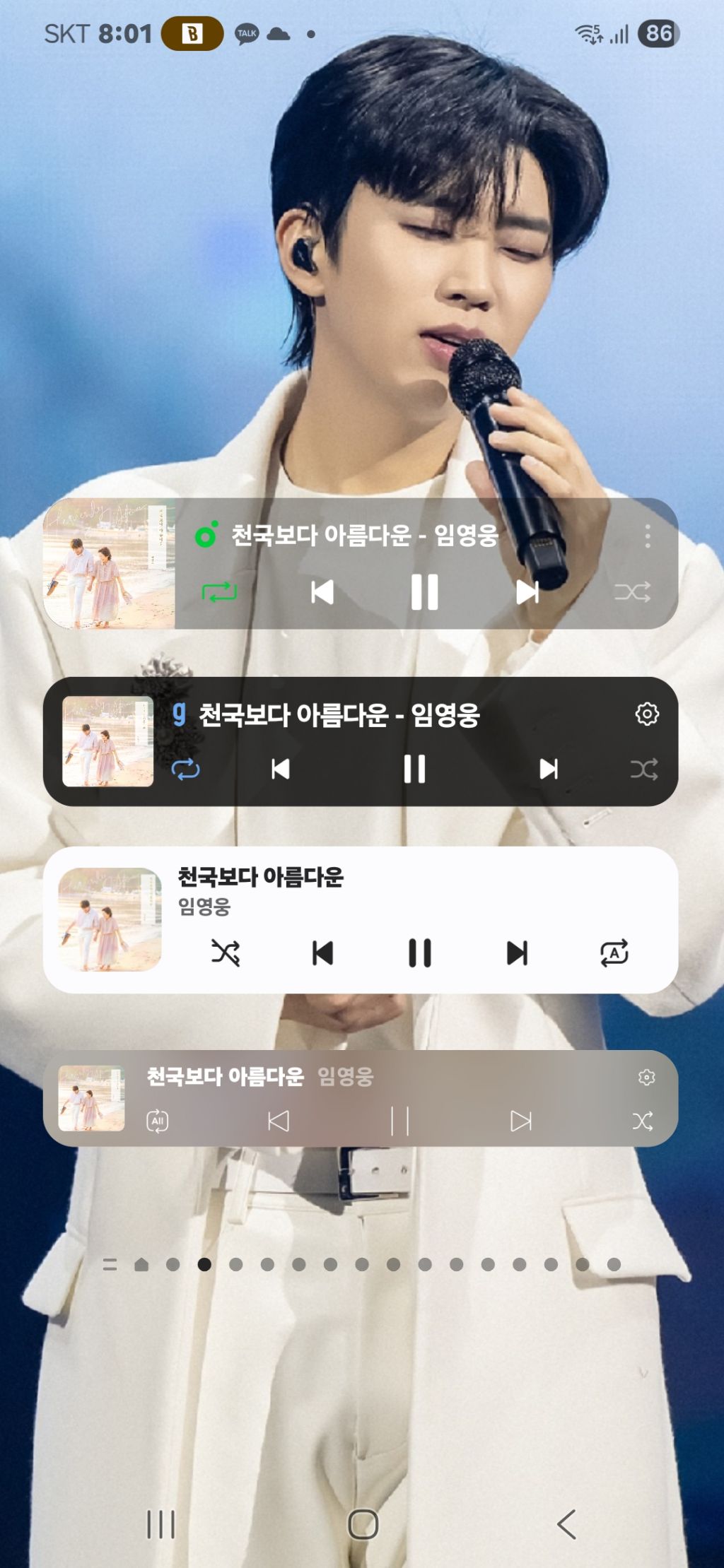This screenshot has height=1568, width=724.
Task: Open settings gear on the dark Genie widget
Action: tap(646, 714)
